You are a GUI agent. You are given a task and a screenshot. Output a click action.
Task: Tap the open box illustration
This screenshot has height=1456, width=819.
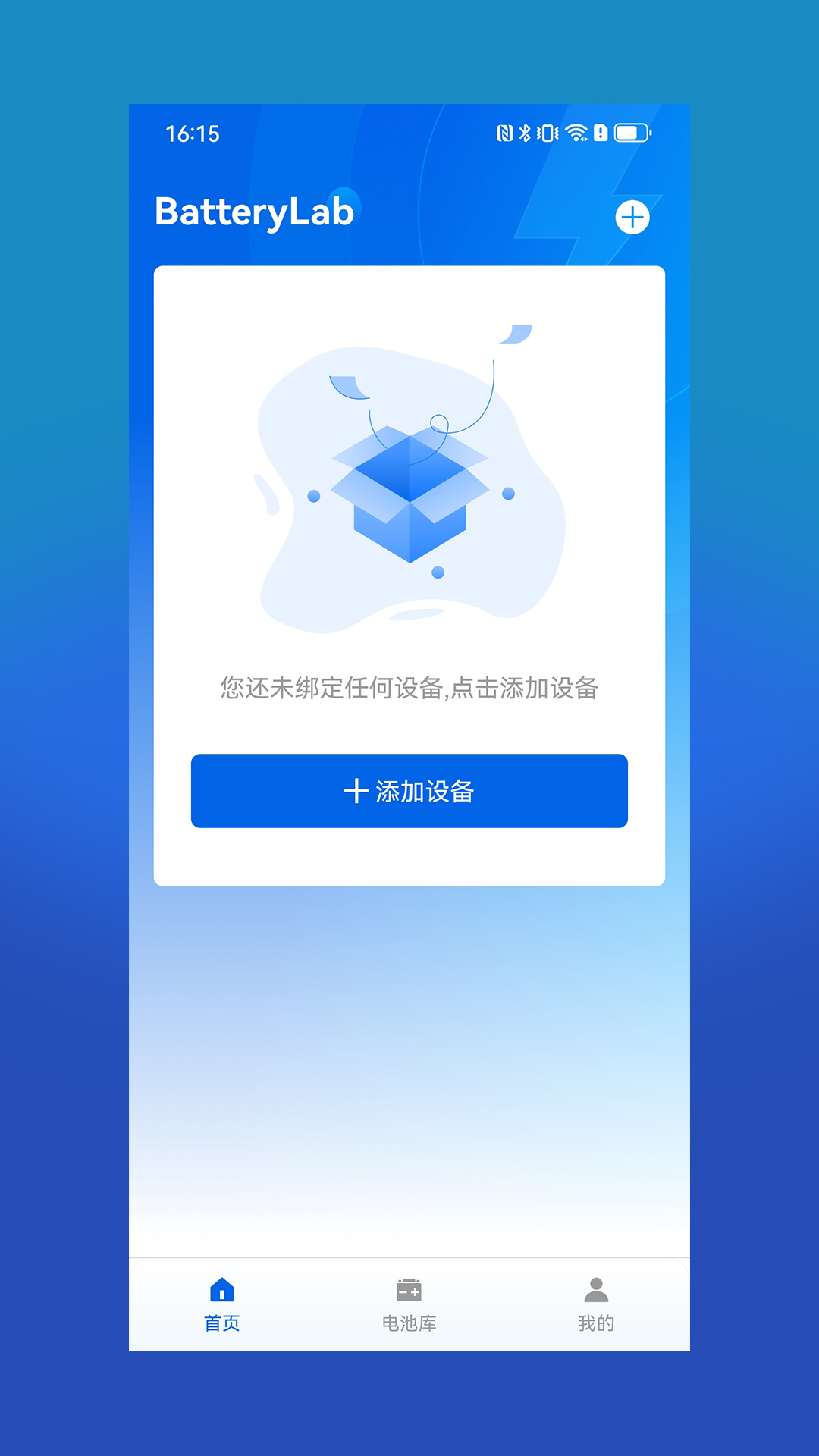tap(409, 493)
